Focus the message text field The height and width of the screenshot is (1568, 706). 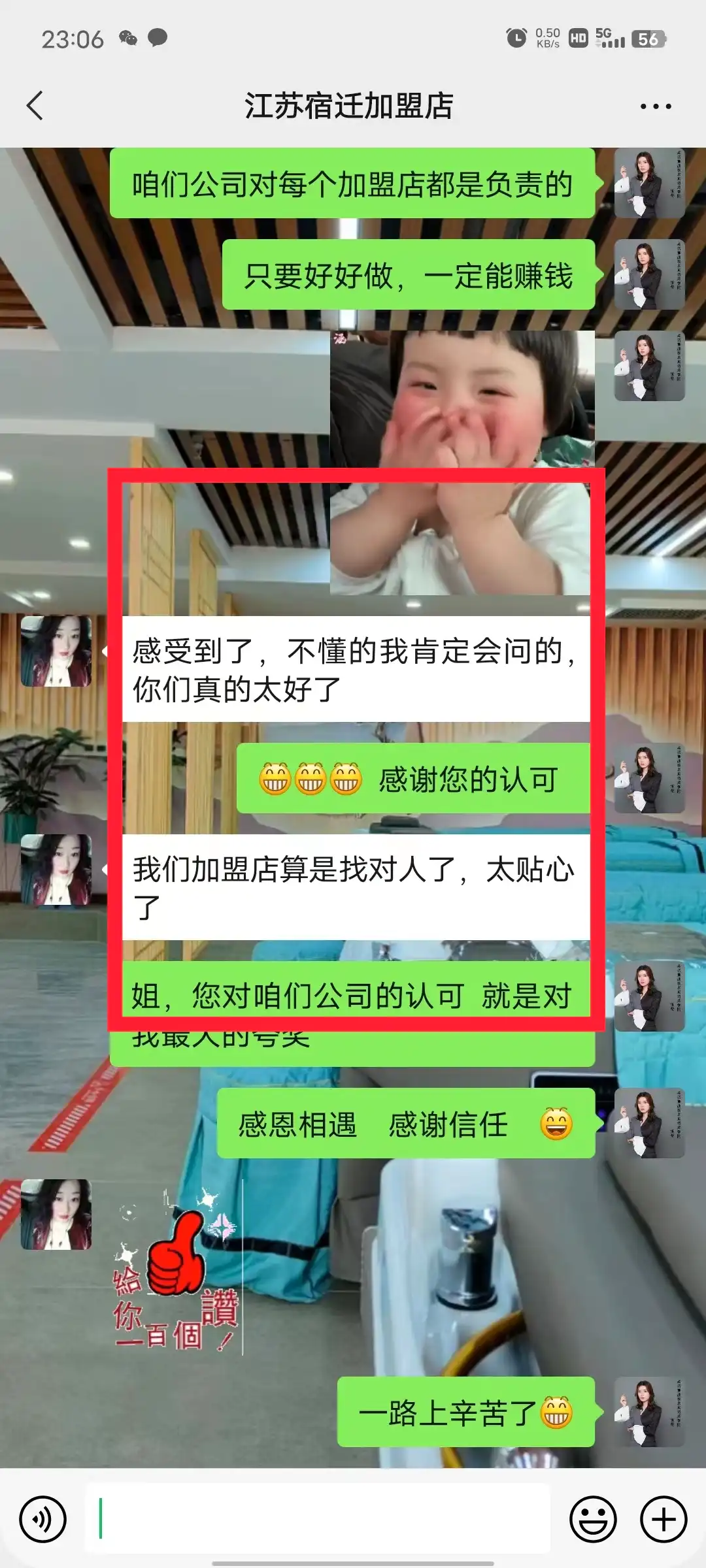318,1519
